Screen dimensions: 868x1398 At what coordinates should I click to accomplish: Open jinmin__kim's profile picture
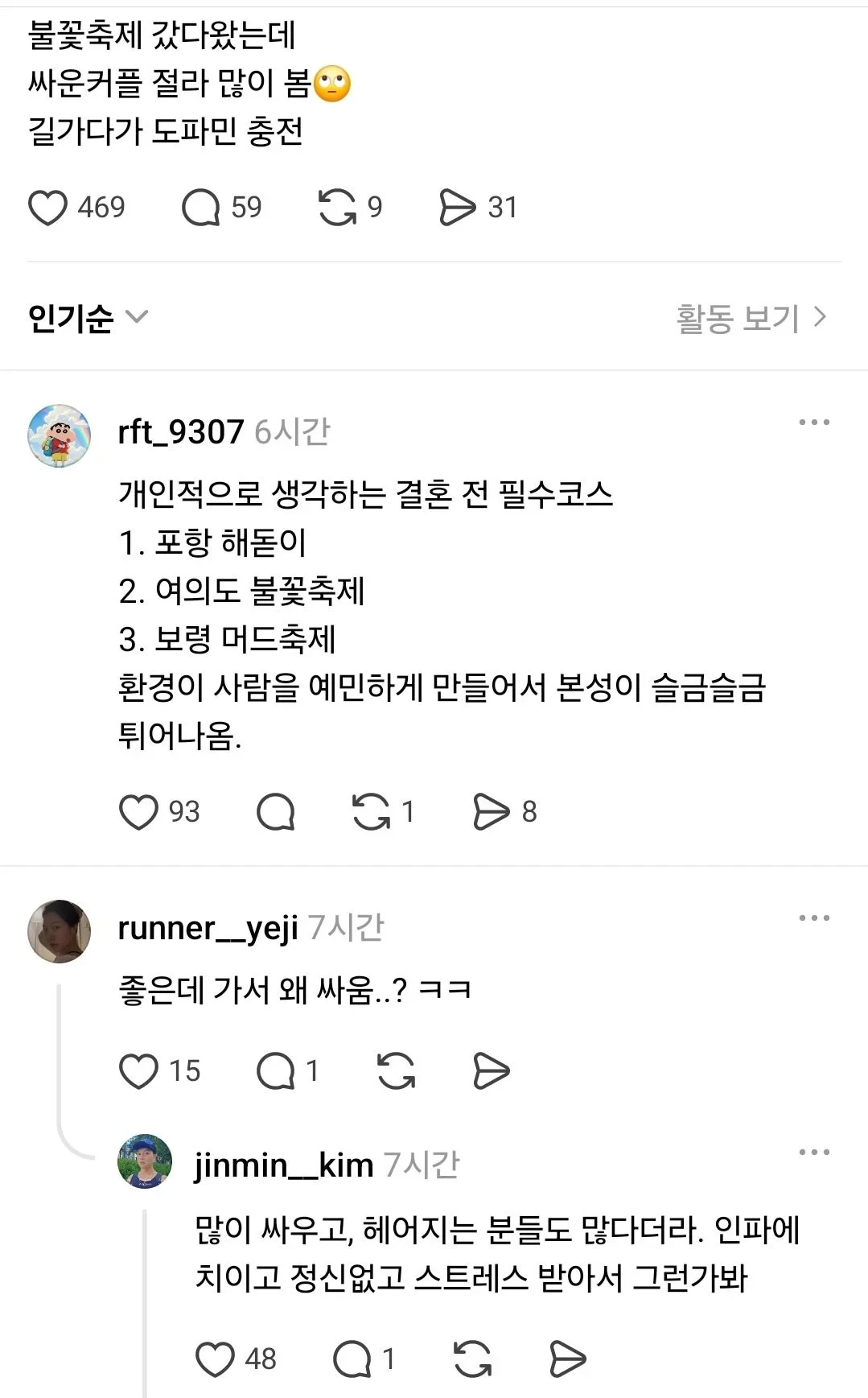coord(145,1161)
